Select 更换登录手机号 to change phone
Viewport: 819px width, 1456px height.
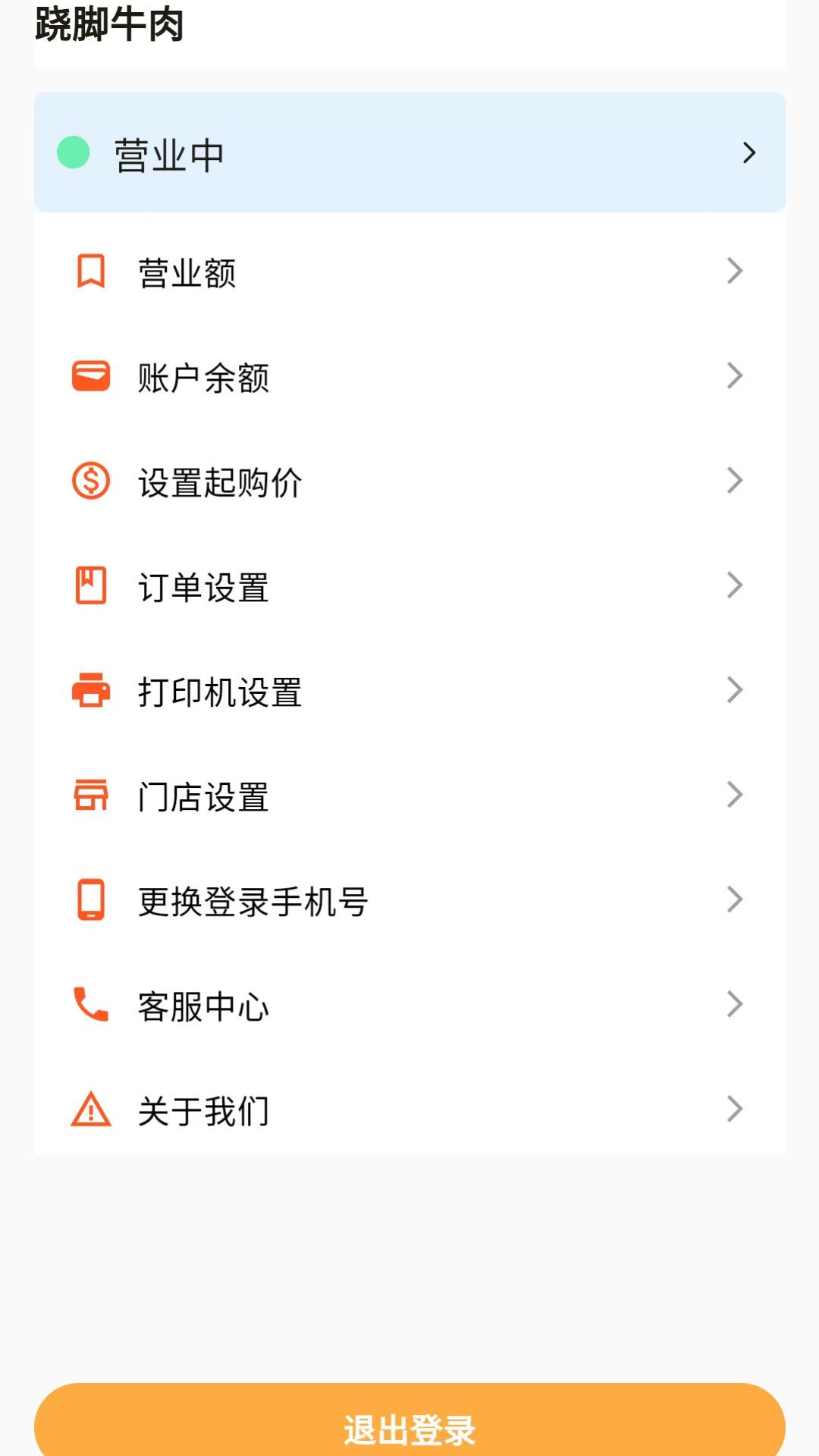(409, 900)
